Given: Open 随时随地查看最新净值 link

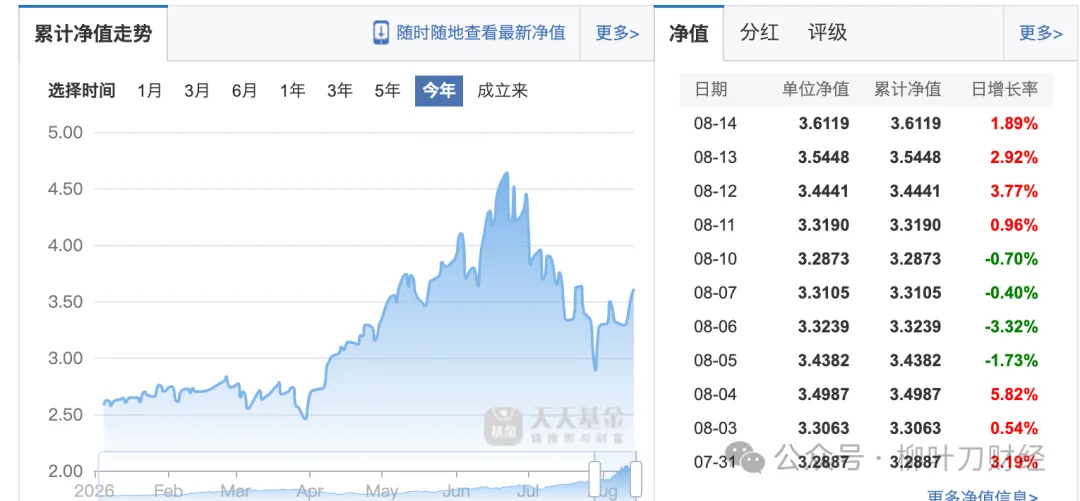Looking at the screenshot, I should 469,32.
